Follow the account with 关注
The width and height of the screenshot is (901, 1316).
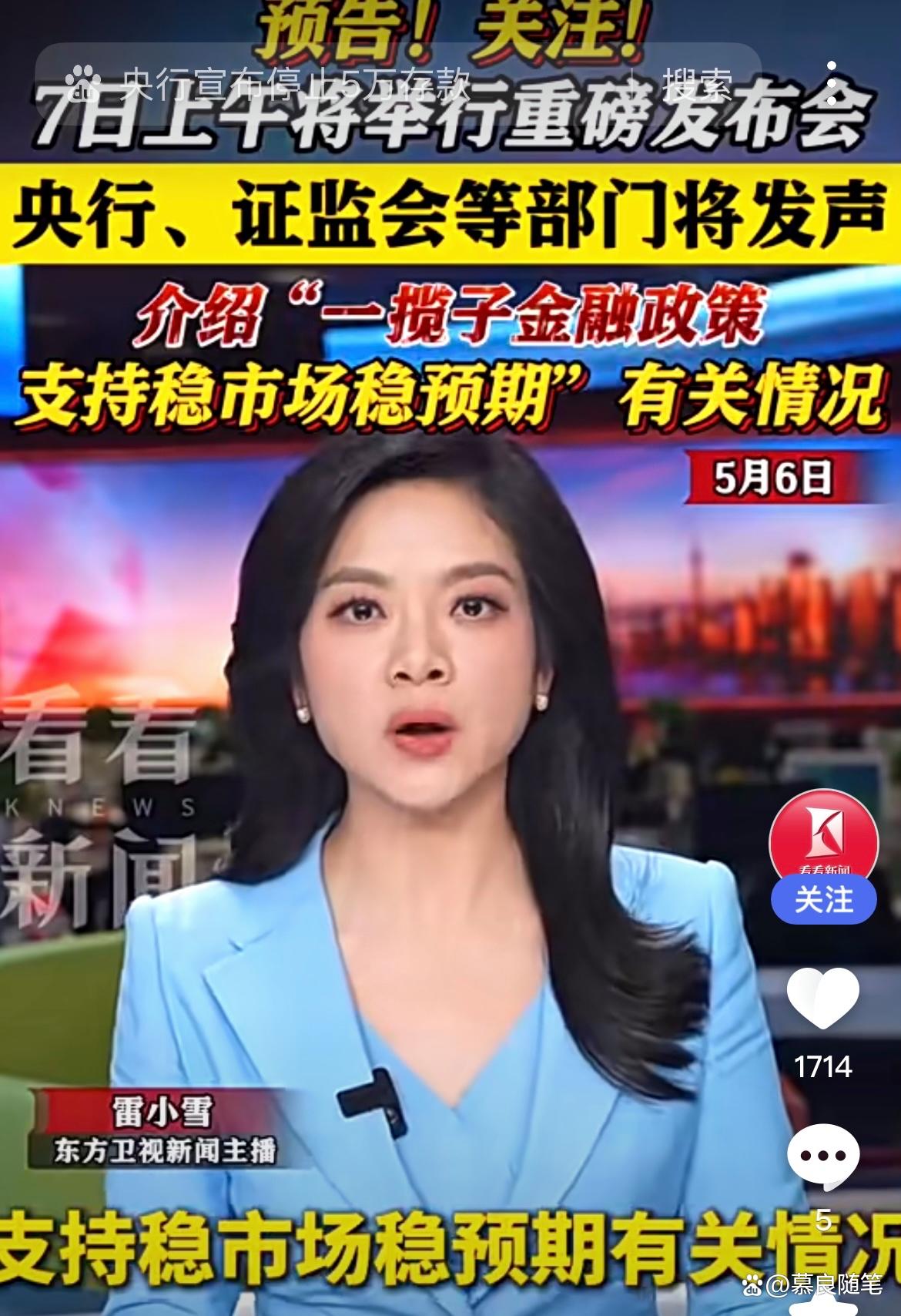pos(823,899)
